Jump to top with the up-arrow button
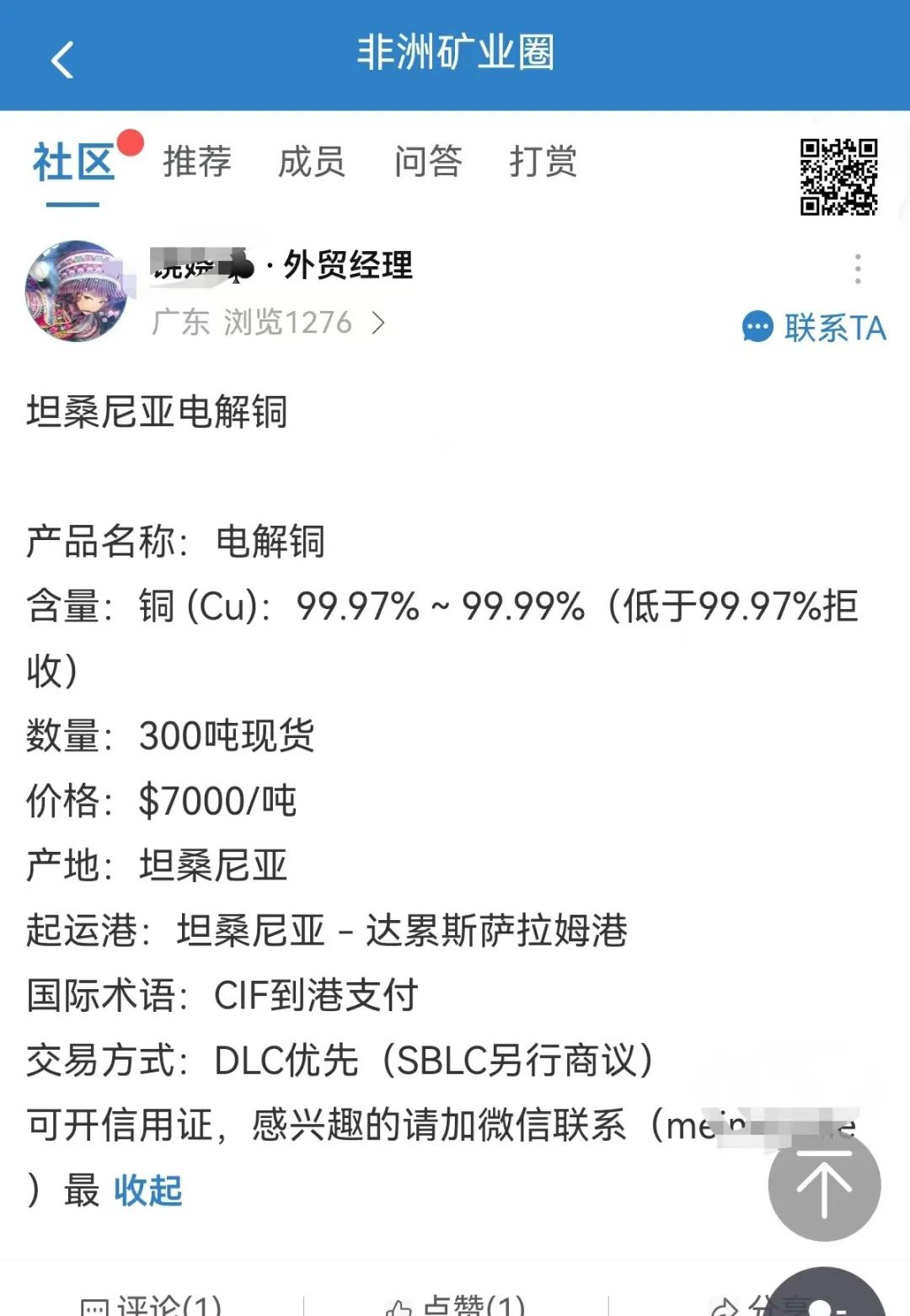This screenshot has height=1316, width=910. point(824,1186)
